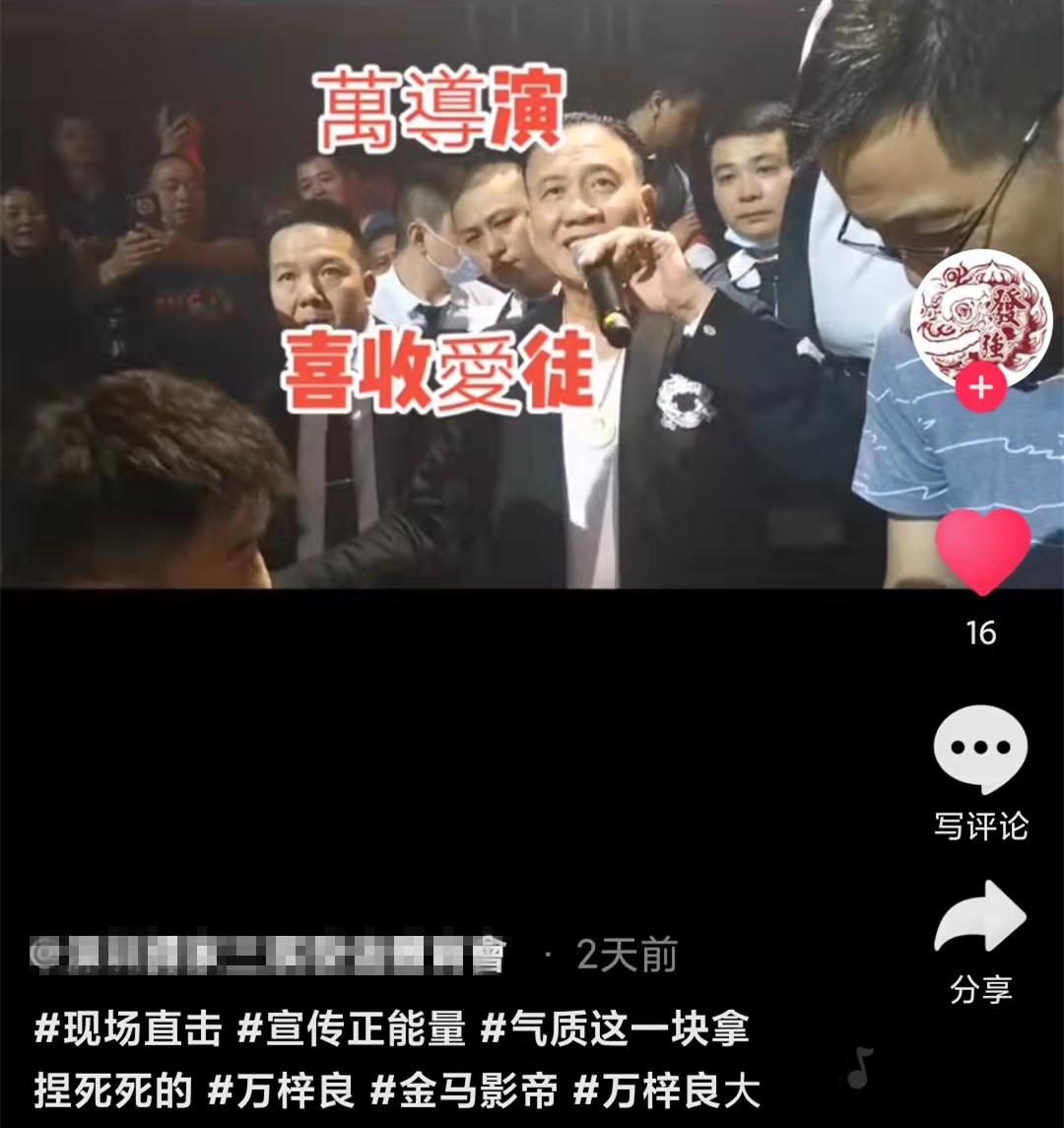1064x1128 pixels.
Task: Open the hashtag #现场直击
Action: [128, 1029]
